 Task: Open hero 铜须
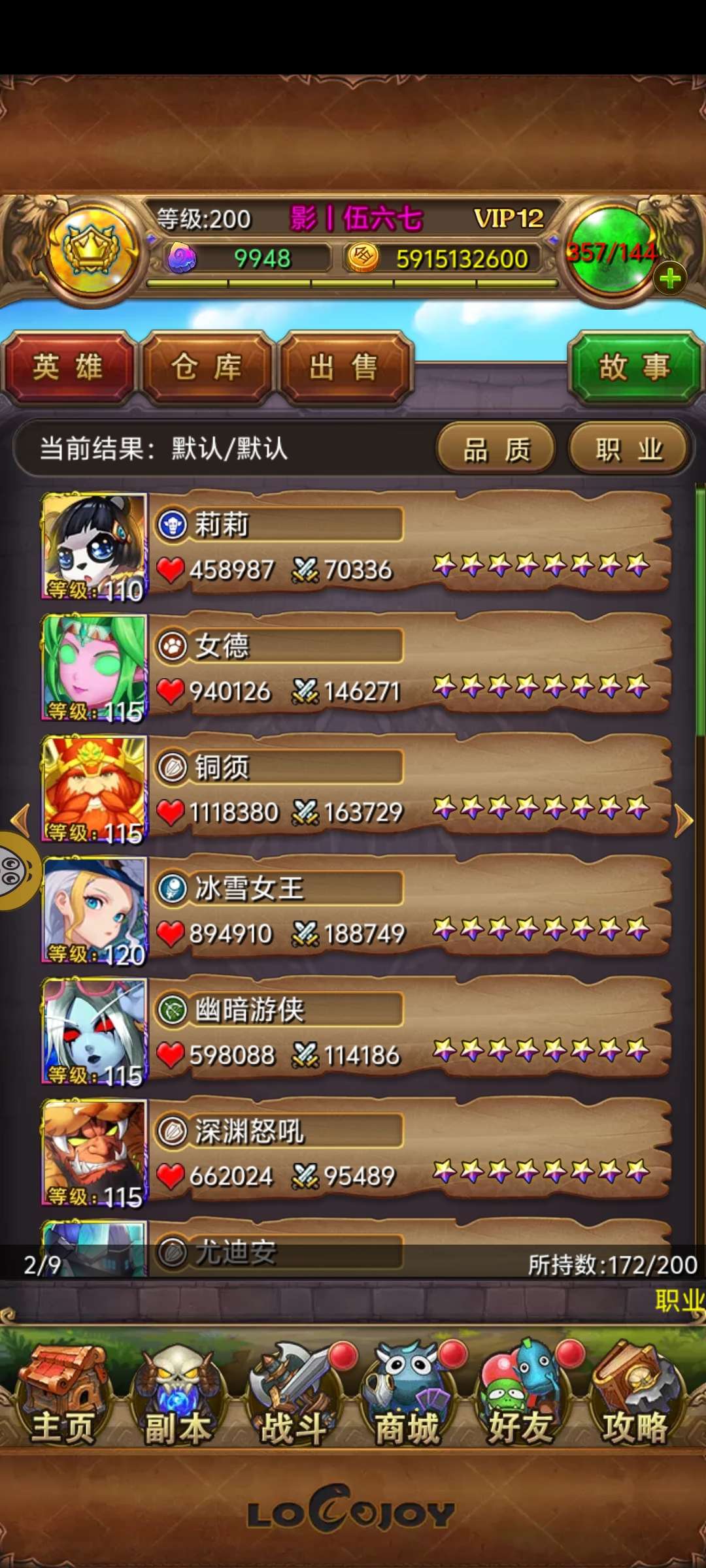click(356, 791)
